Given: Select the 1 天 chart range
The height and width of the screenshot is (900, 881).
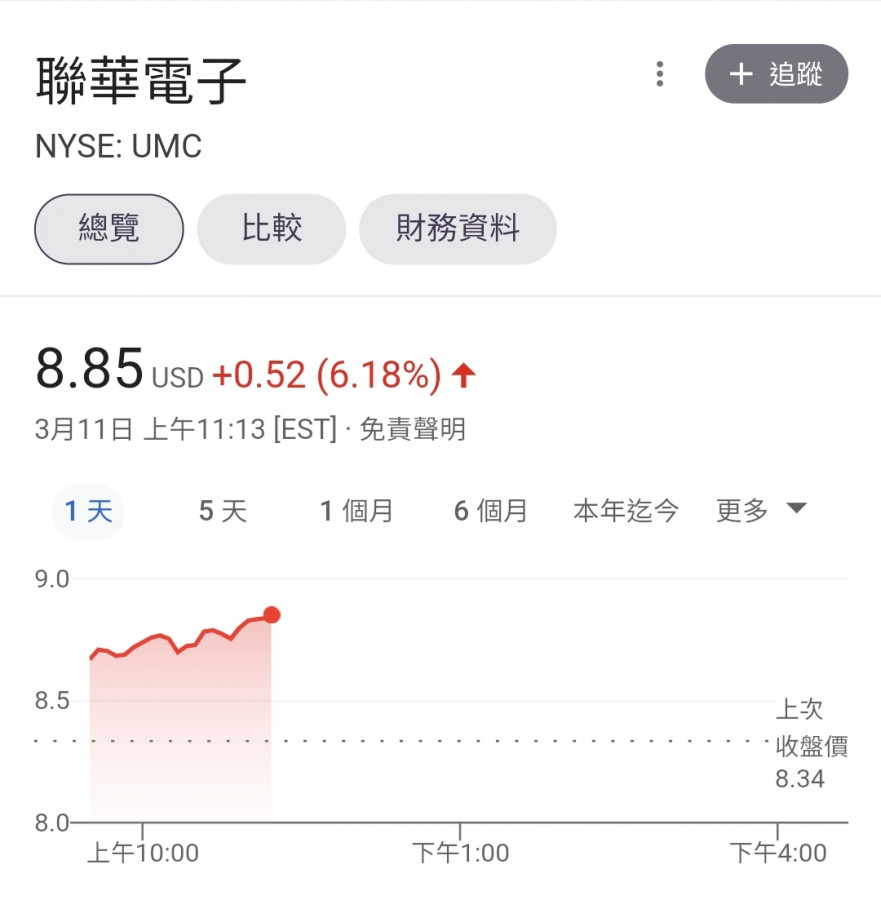Looking at the screenshot, I should (88, 511).
